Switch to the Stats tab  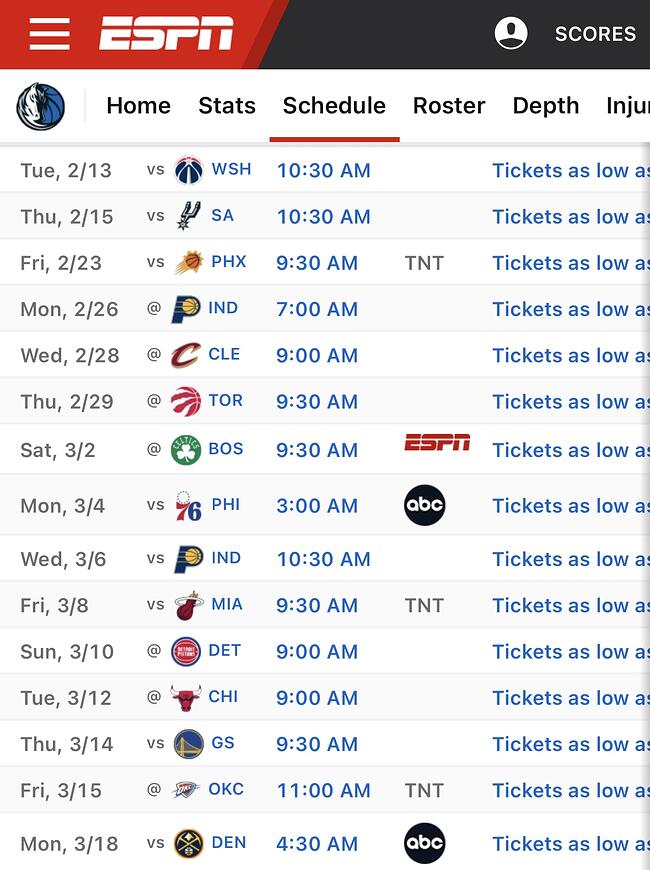(227, 106)
